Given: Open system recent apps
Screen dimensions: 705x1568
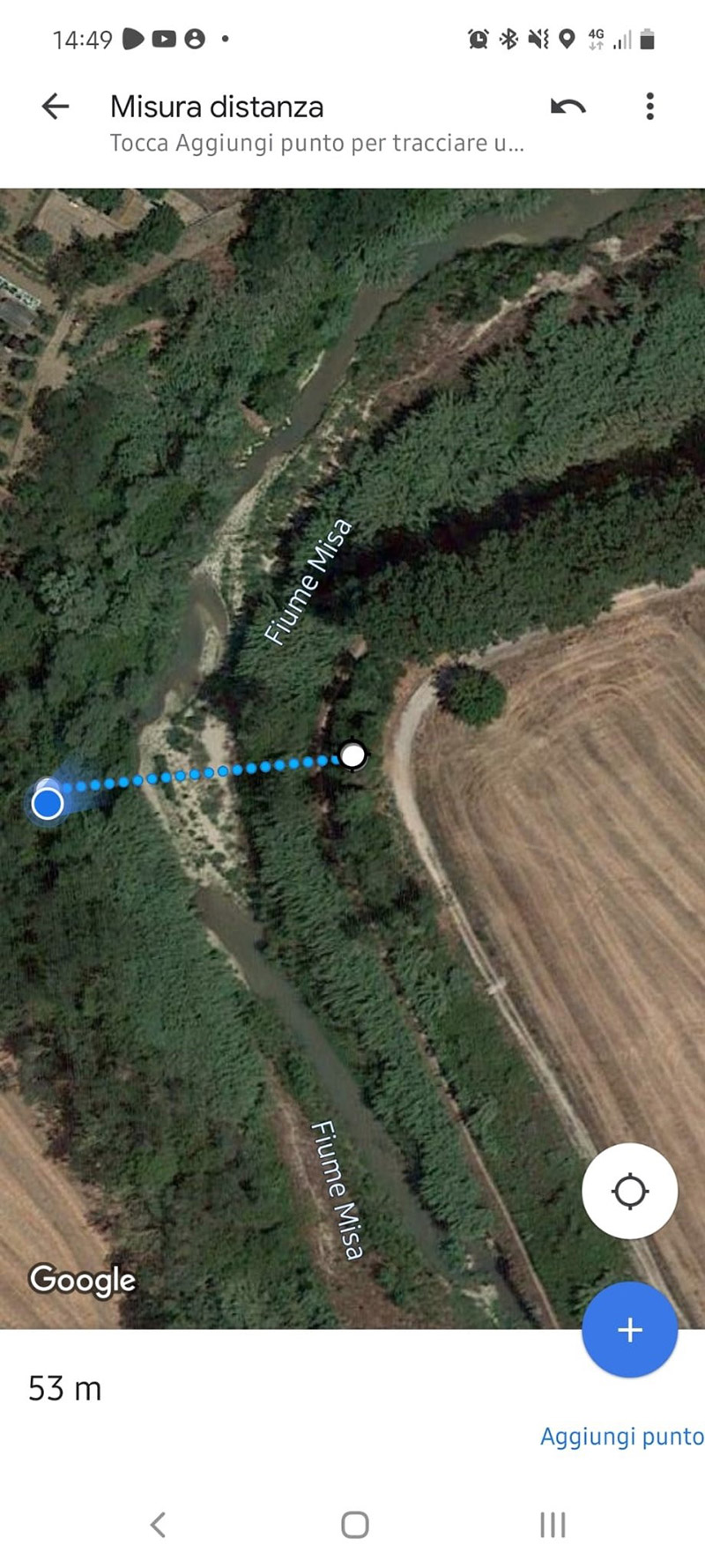Looking at the screenshot, I should [552, 1524].
